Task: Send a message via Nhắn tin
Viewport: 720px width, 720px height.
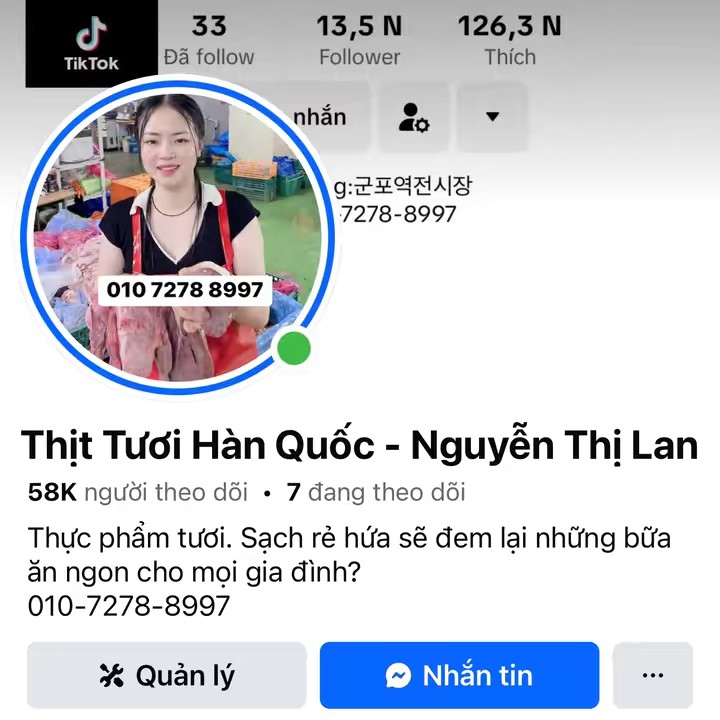Action: pyautogui.click(x=459, y=676)
